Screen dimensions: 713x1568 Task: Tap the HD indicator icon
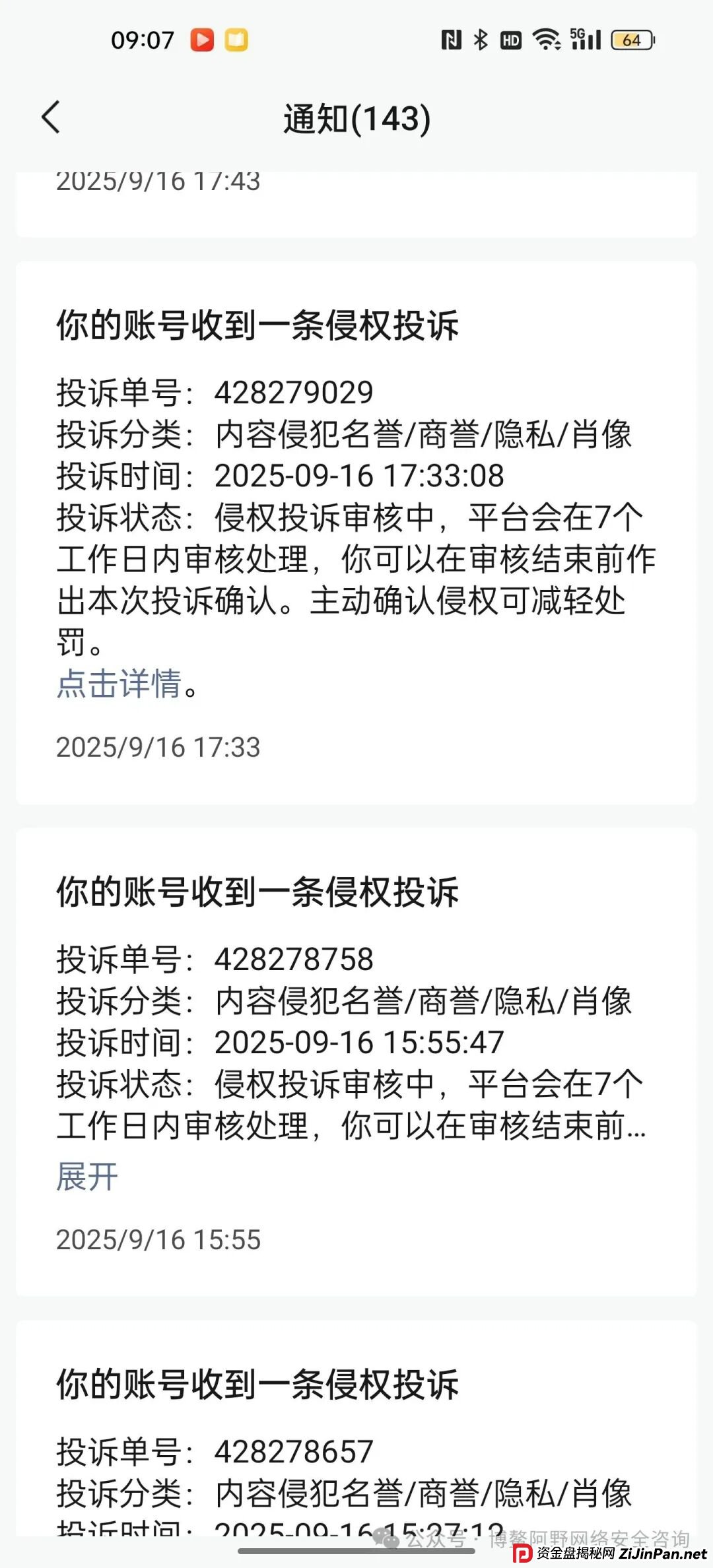coord(512,40)
